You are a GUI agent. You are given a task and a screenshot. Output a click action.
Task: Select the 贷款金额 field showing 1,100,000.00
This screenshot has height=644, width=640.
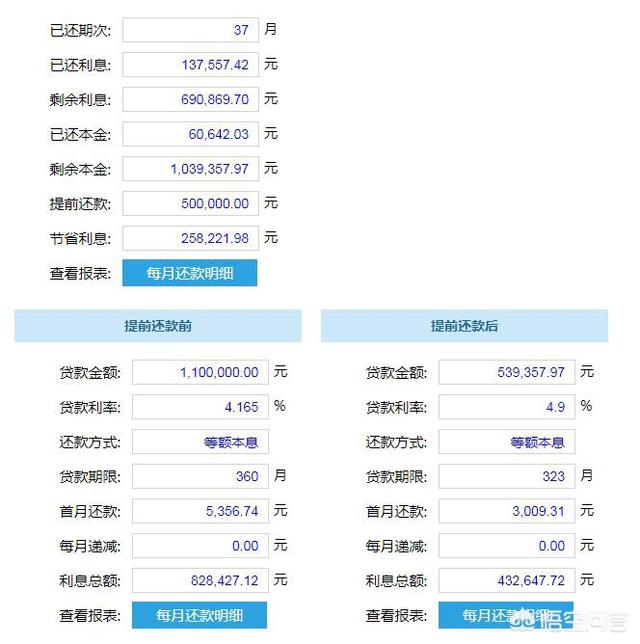(200, 372)
